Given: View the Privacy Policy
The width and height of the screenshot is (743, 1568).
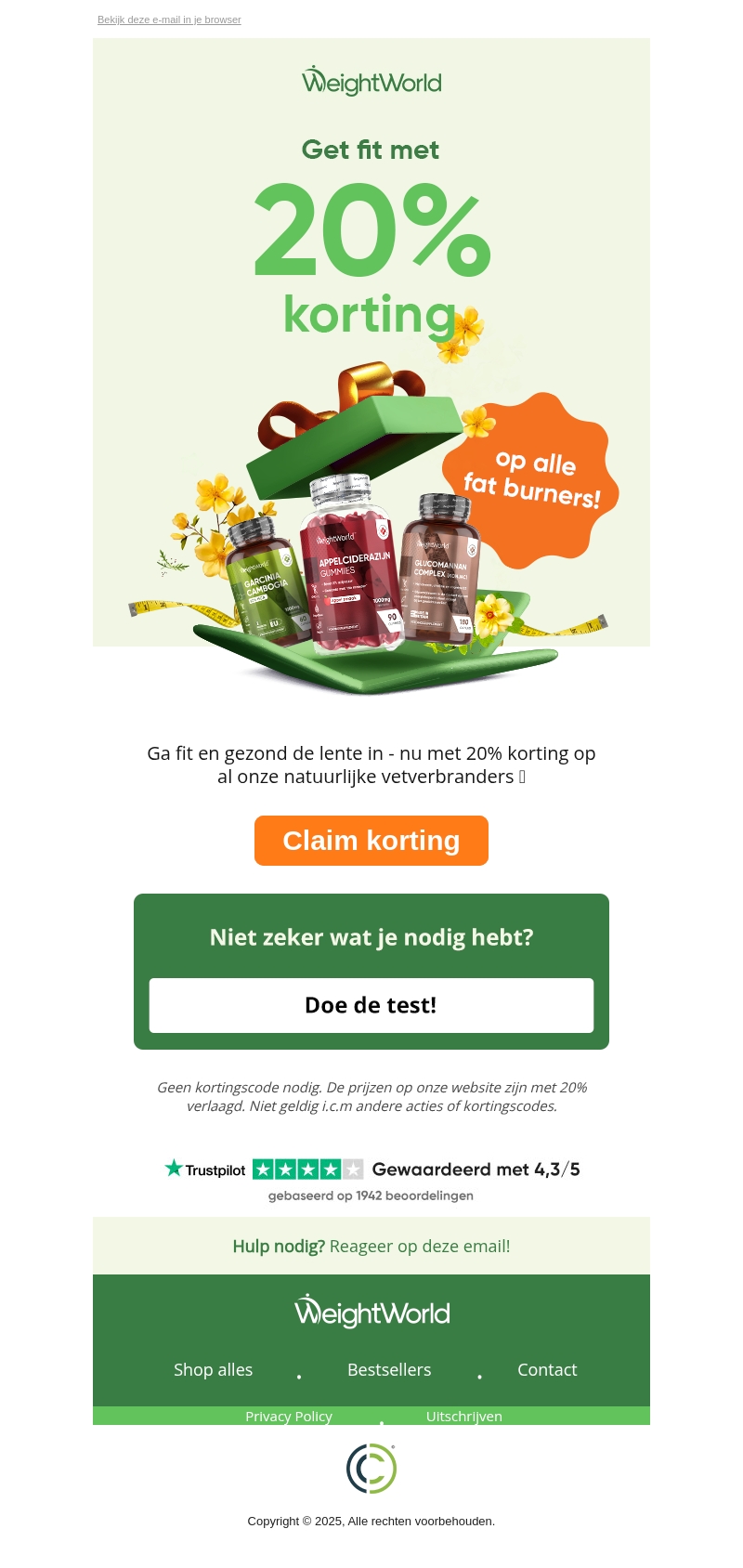Looking at the screenshot, I should pyautogui.click(x=289, y=1417).
